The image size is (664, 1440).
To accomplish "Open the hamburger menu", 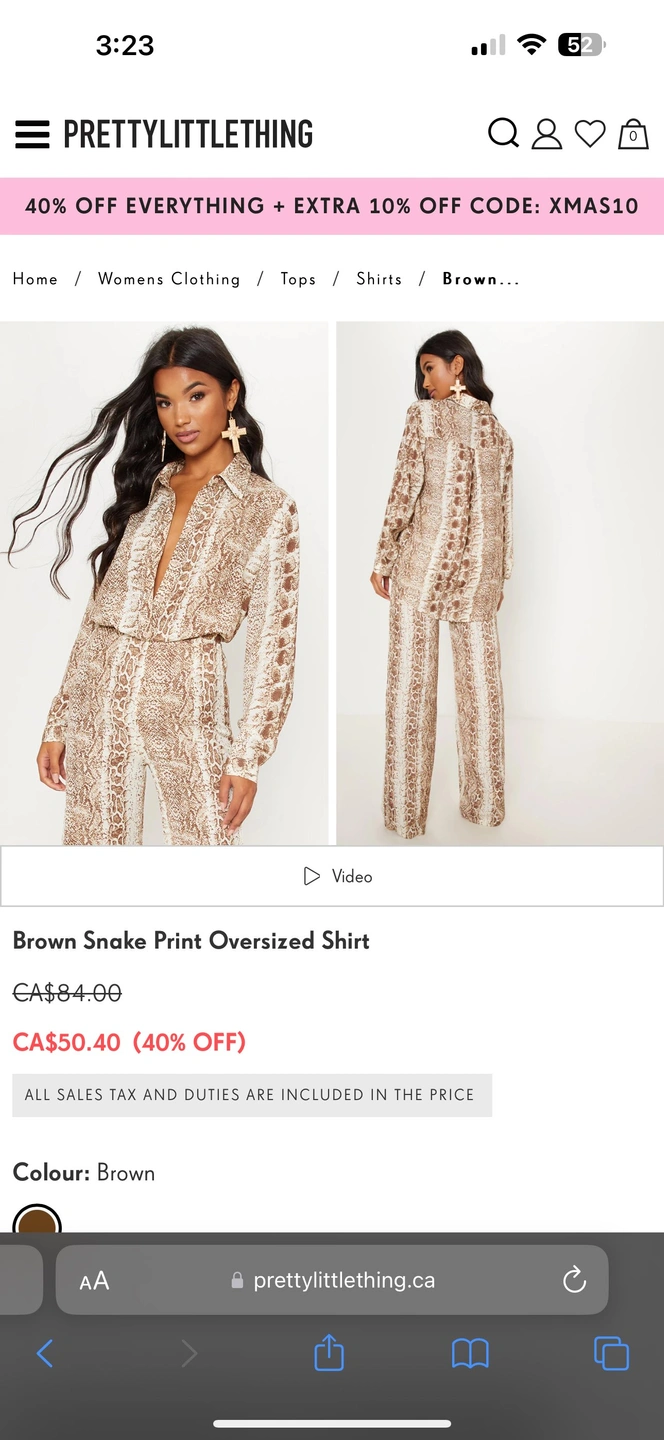I will (32, 134).
